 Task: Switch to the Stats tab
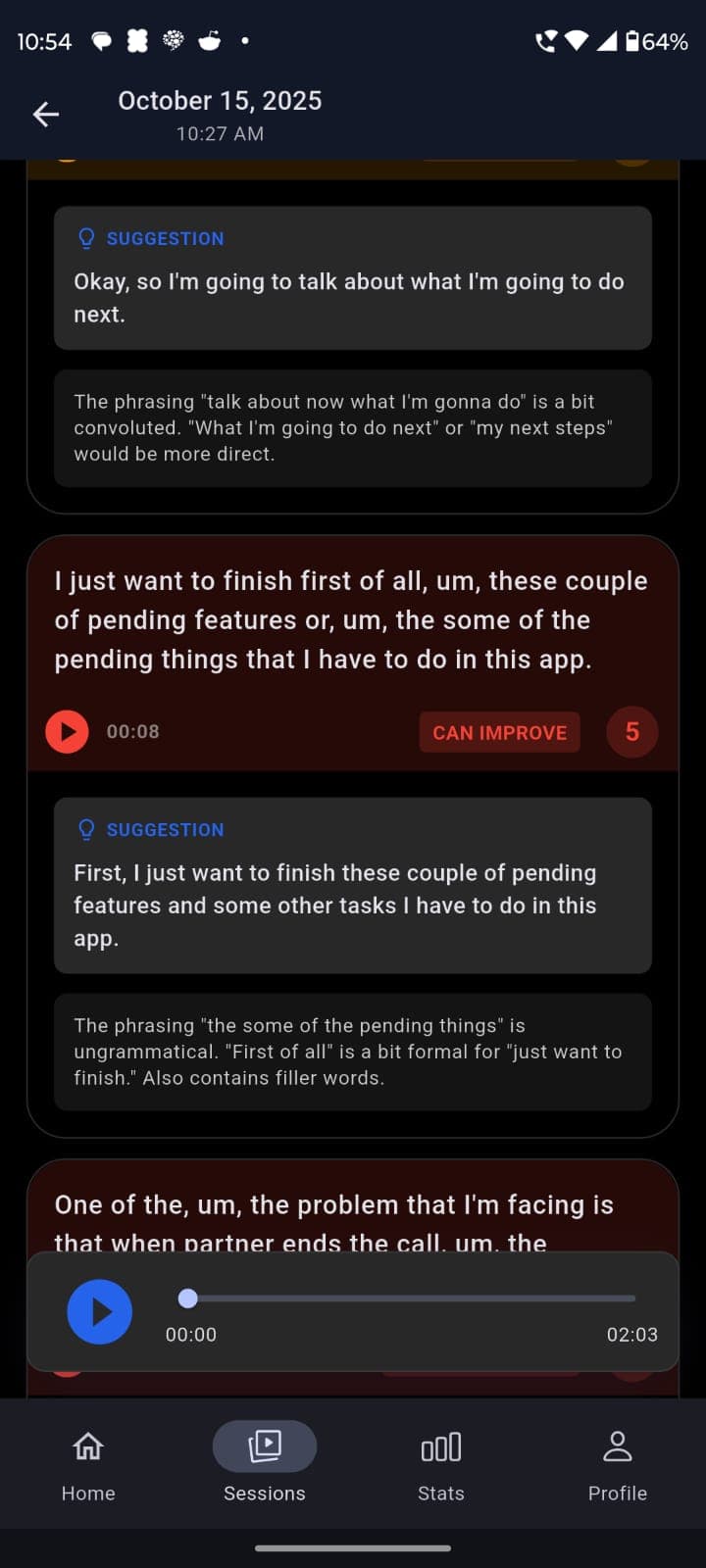pos(441,1464)
